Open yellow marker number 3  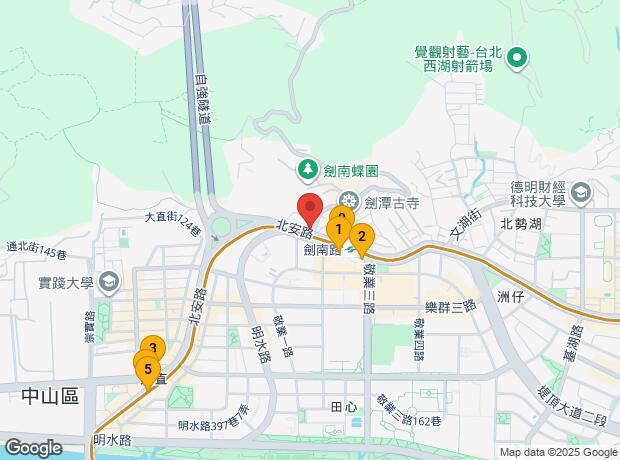tap(152, 347)
